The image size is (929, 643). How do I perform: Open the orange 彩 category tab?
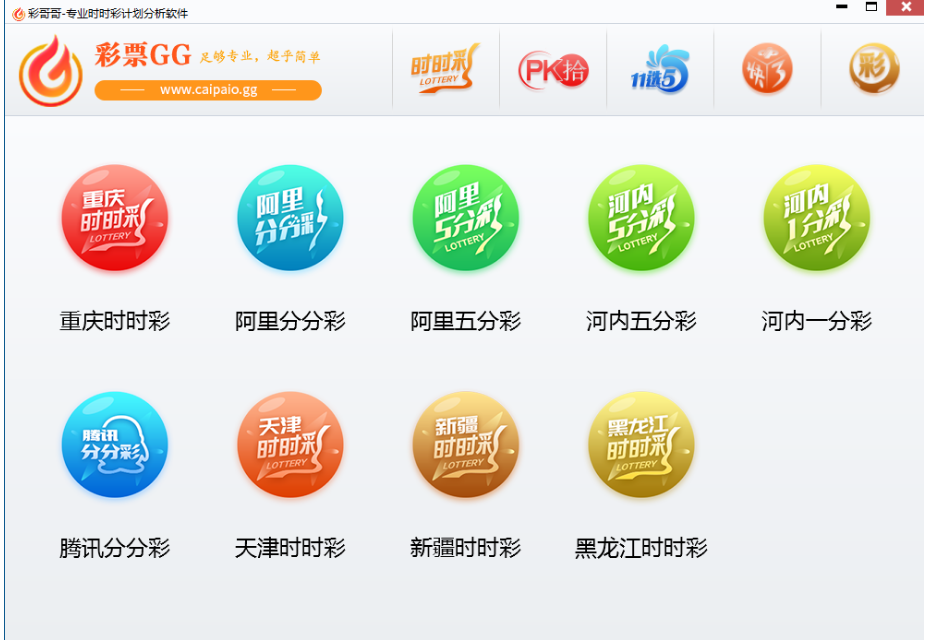[x=874, y=70]
